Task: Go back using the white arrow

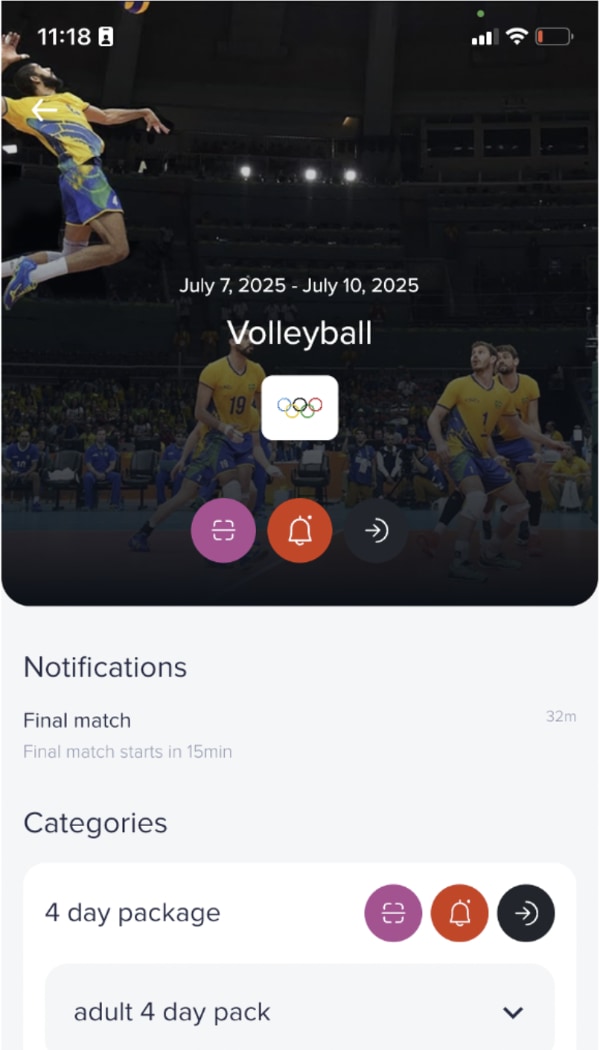Action: pos(44,110)
